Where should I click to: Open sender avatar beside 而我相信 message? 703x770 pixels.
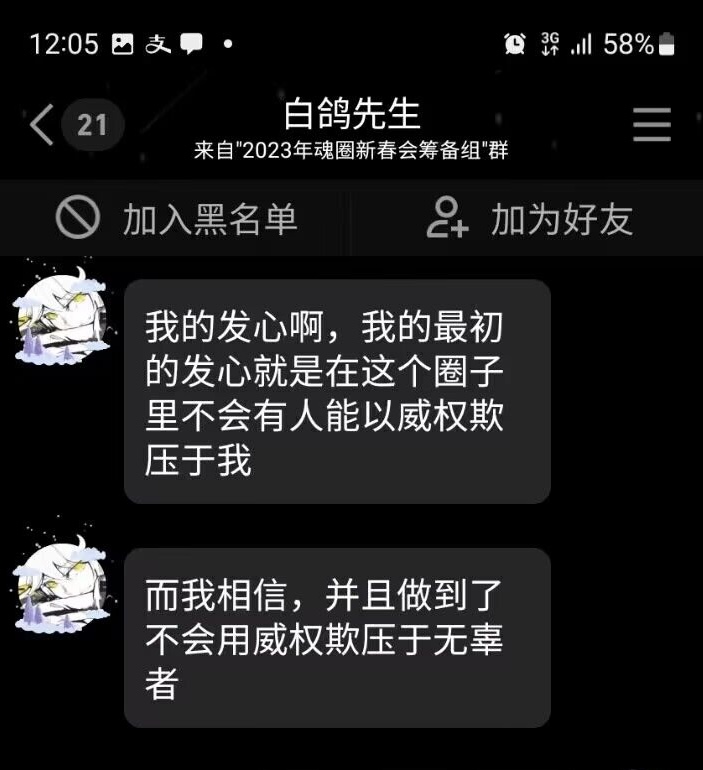60,585
